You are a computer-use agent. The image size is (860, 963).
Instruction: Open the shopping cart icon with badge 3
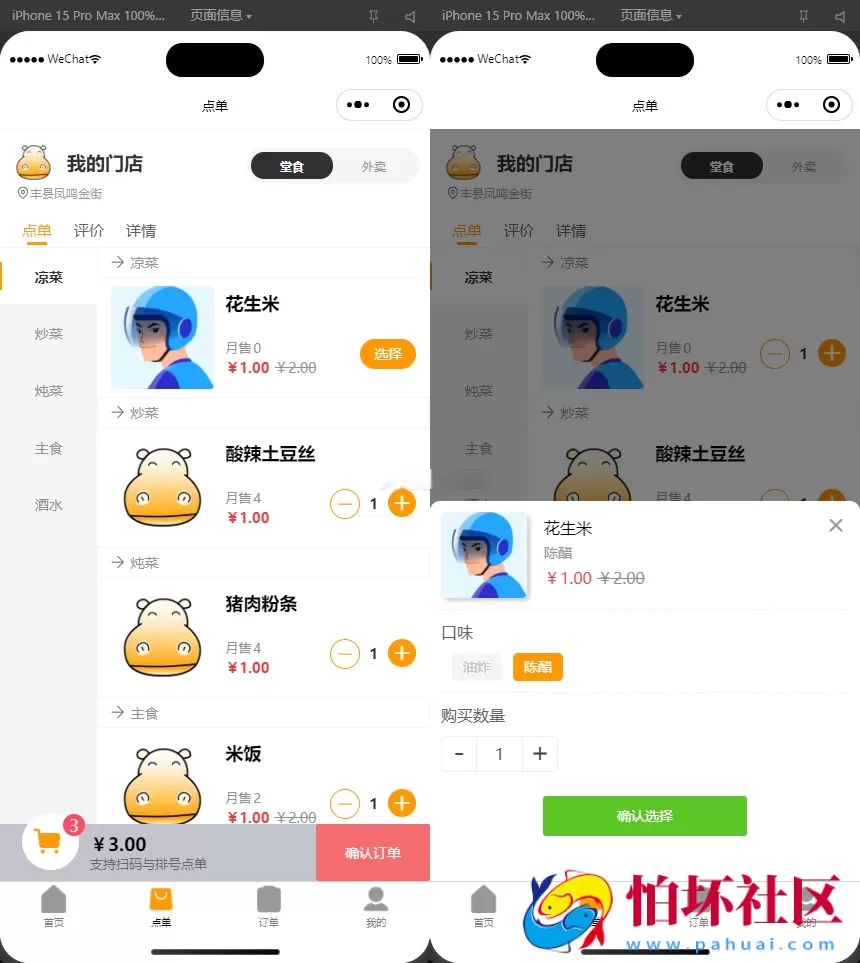point(47,841)
